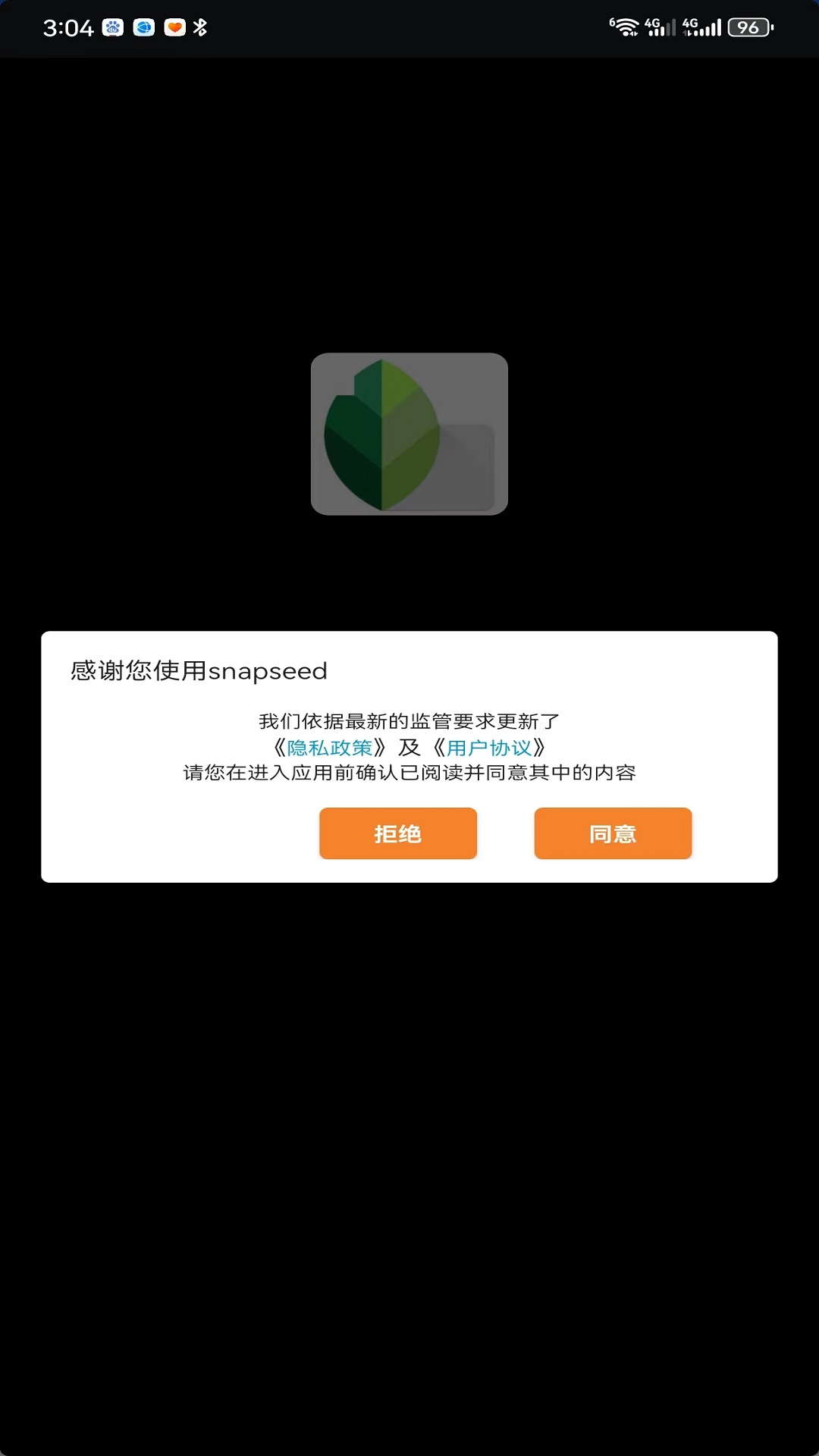
Task: Decline with the 拒绝 button
Action: tap(397, 833)
